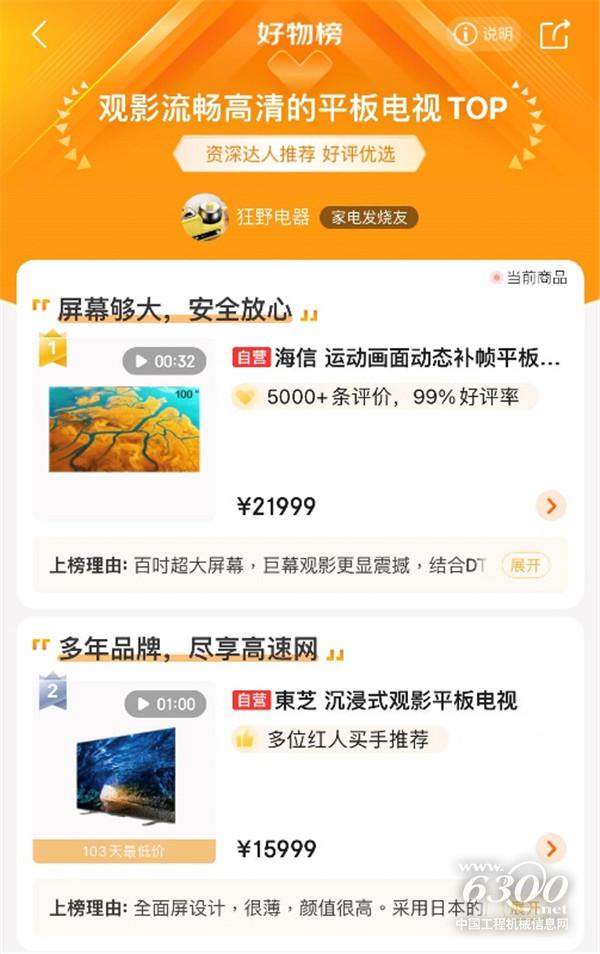
Task: Play the 00:32 Hisense TV video
Action: (164, 361)
